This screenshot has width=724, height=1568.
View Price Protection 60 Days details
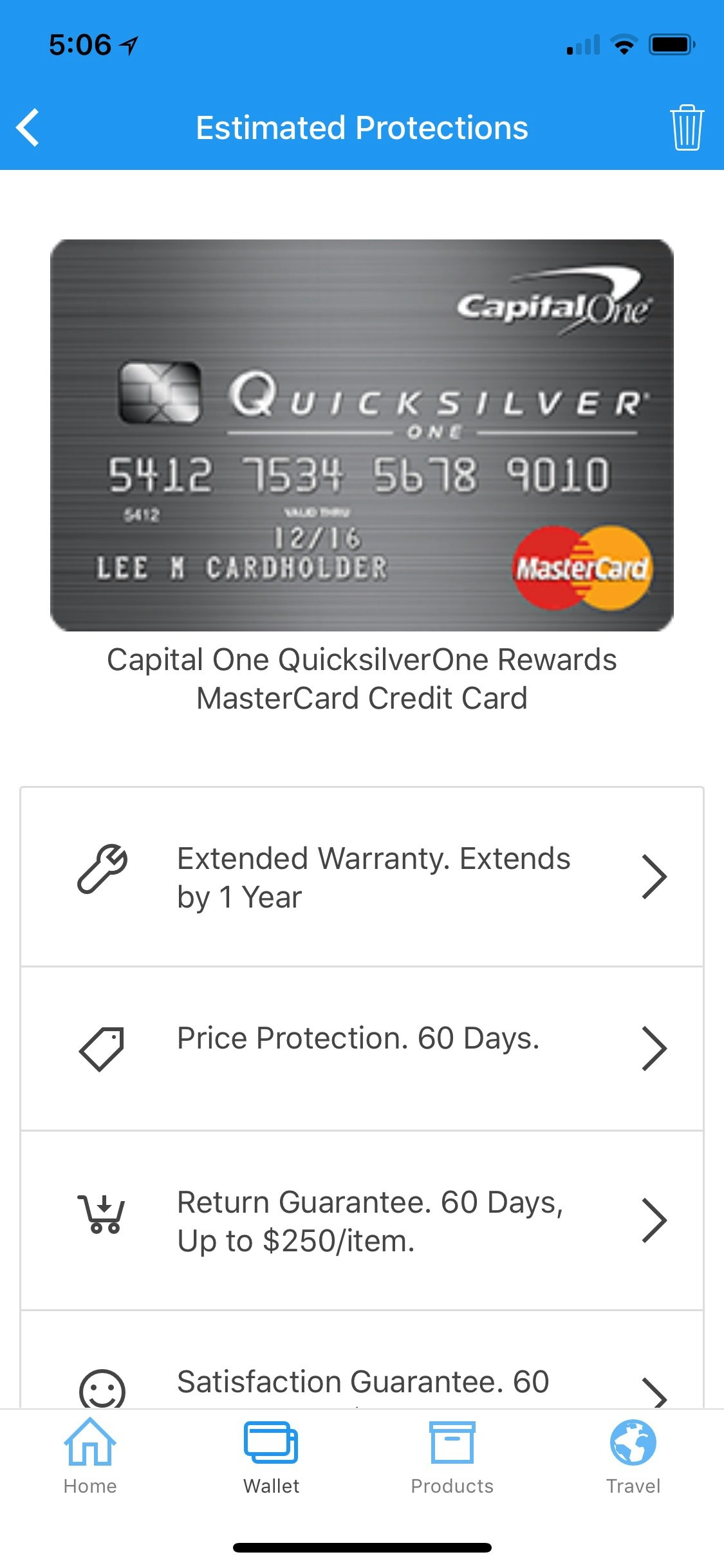pyautogui.click(x=362, y=1049)
